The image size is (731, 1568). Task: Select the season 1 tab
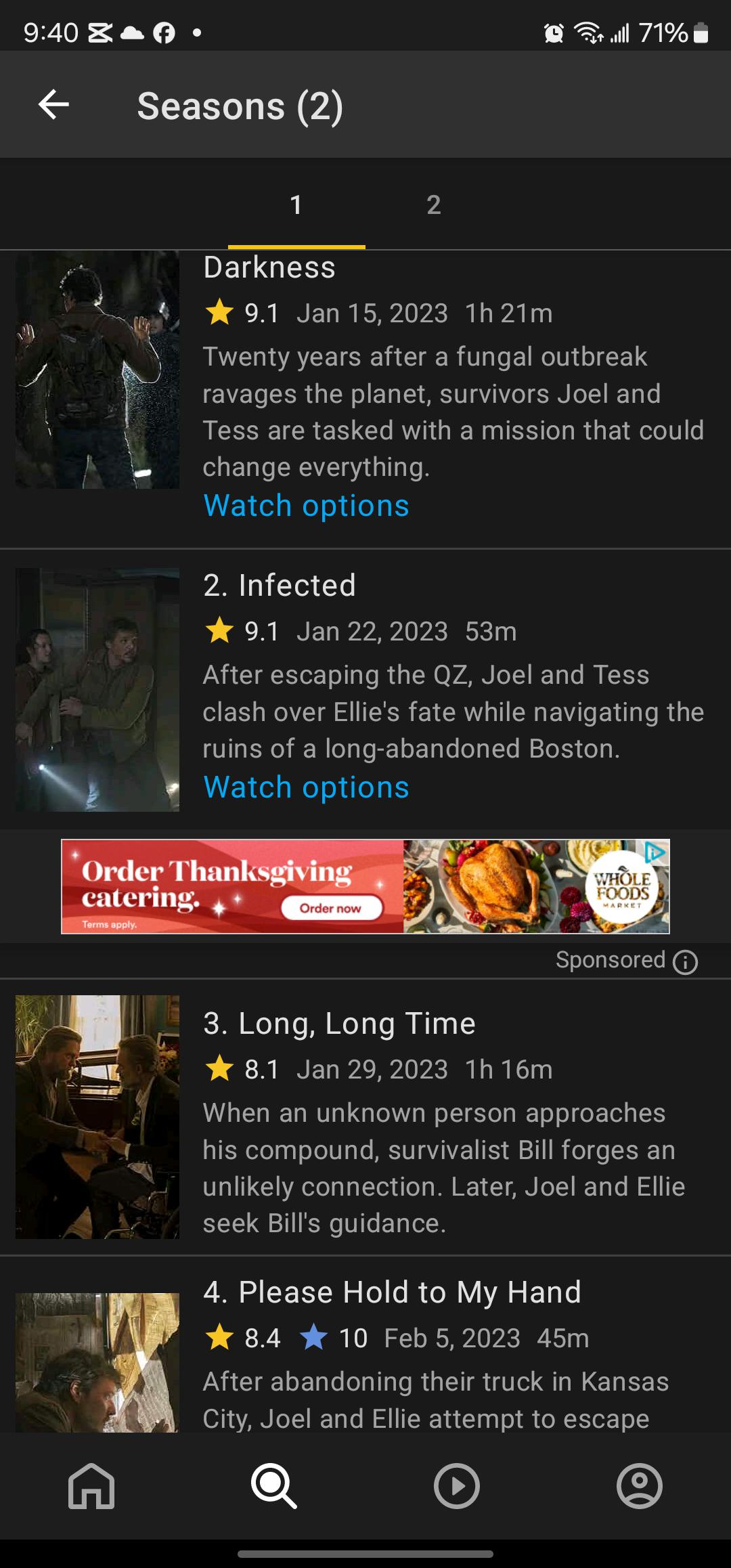[x=296, y=204]
